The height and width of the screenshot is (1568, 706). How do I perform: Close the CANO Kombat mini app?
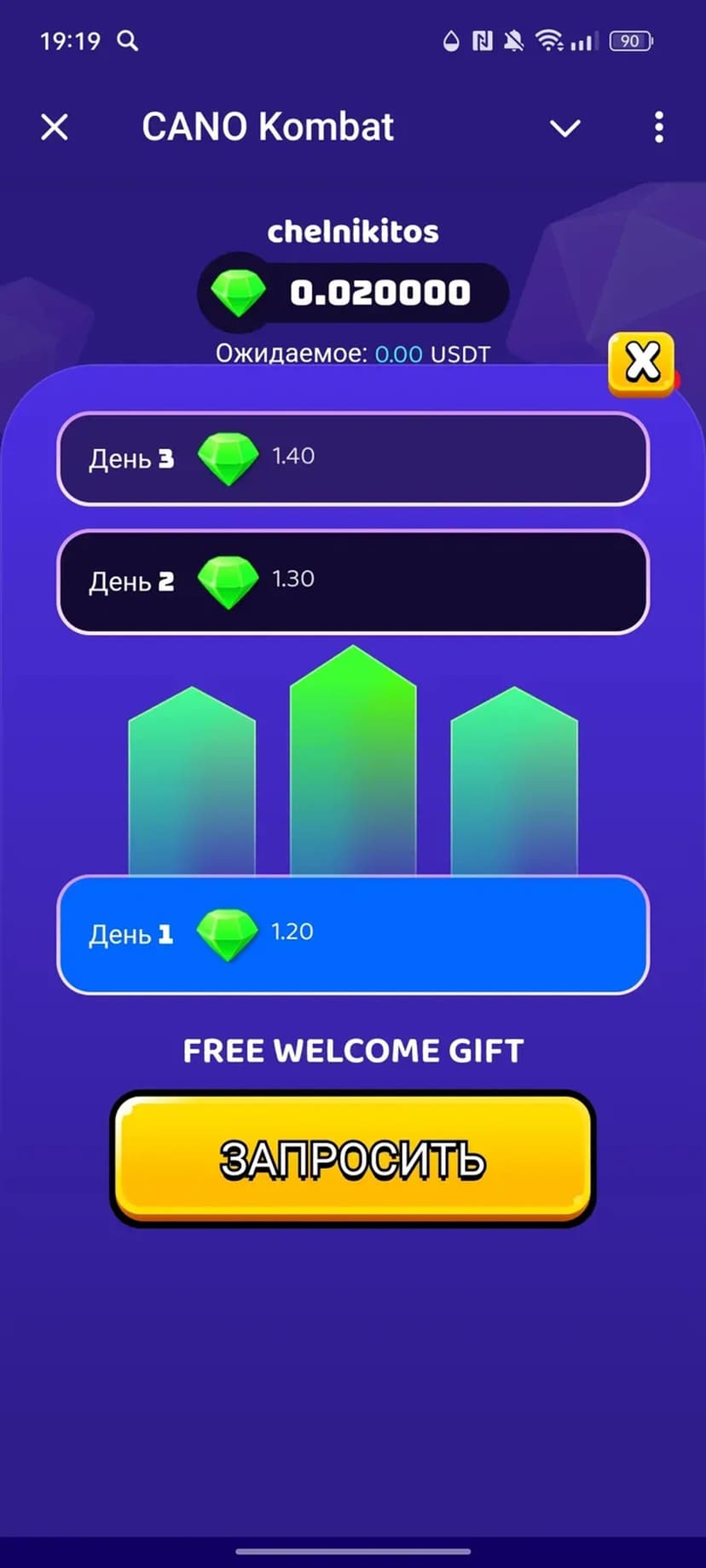[55, 128]
